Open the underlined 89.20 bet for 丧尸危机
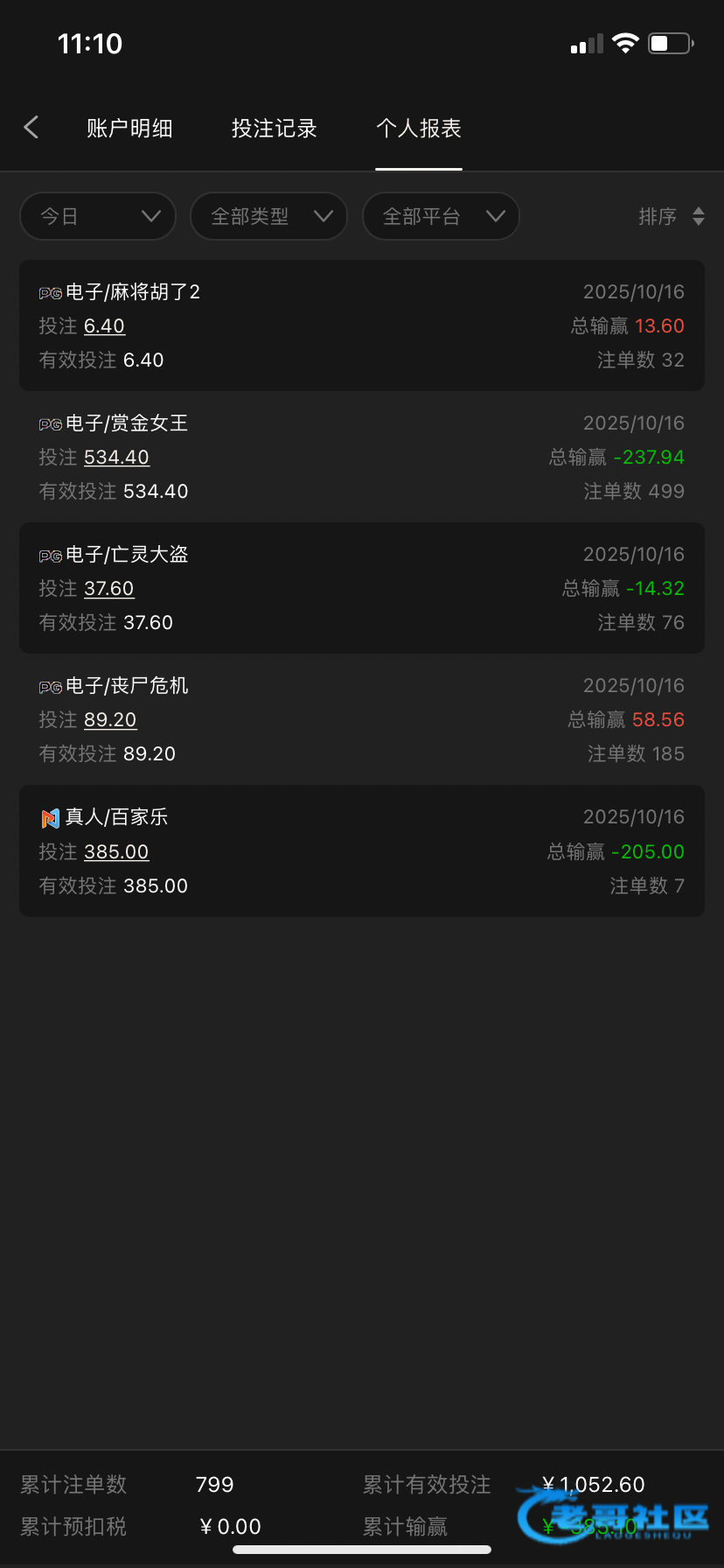Viewport: 724px width, 1568px height. point(110,720)
